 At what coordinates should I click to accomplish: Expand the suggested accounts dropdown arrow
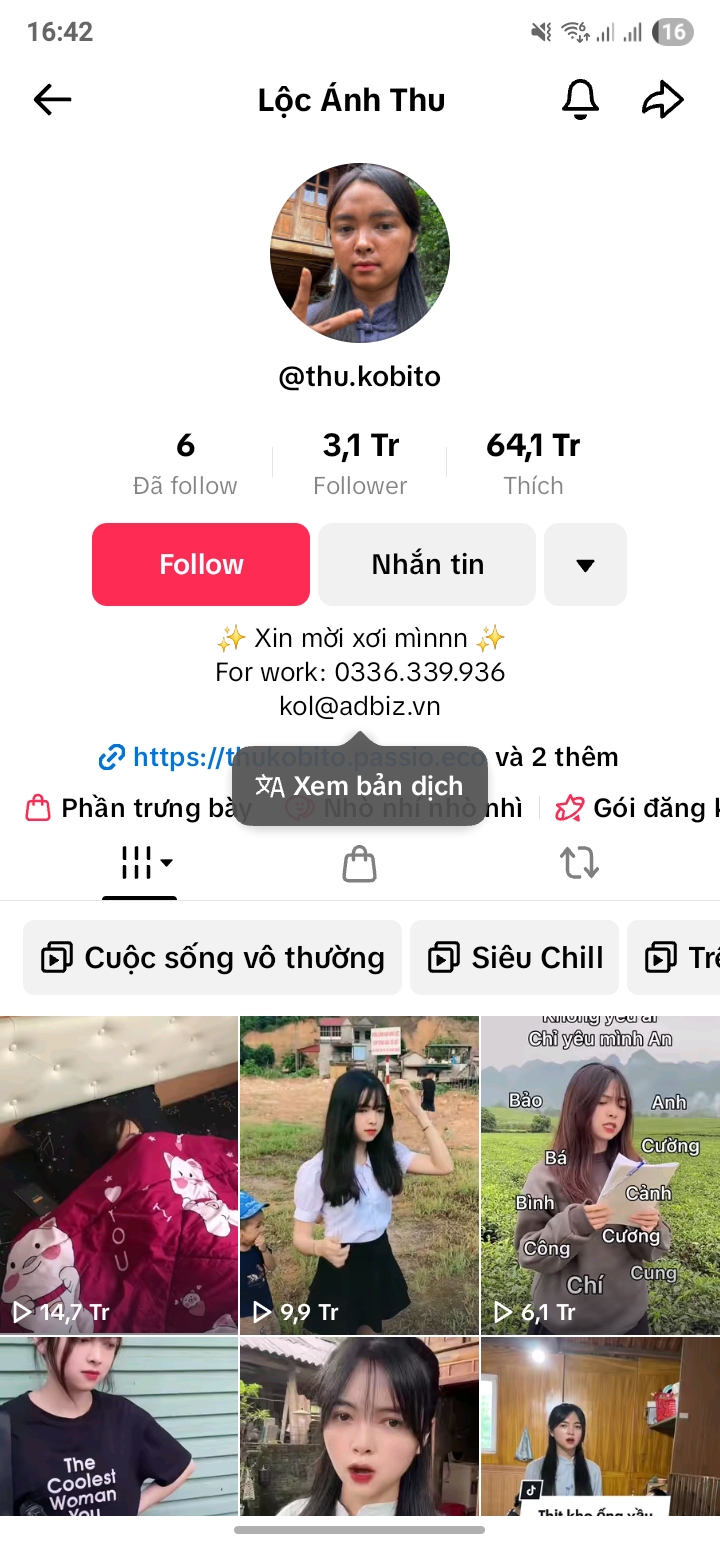click(x=586, y=564)
